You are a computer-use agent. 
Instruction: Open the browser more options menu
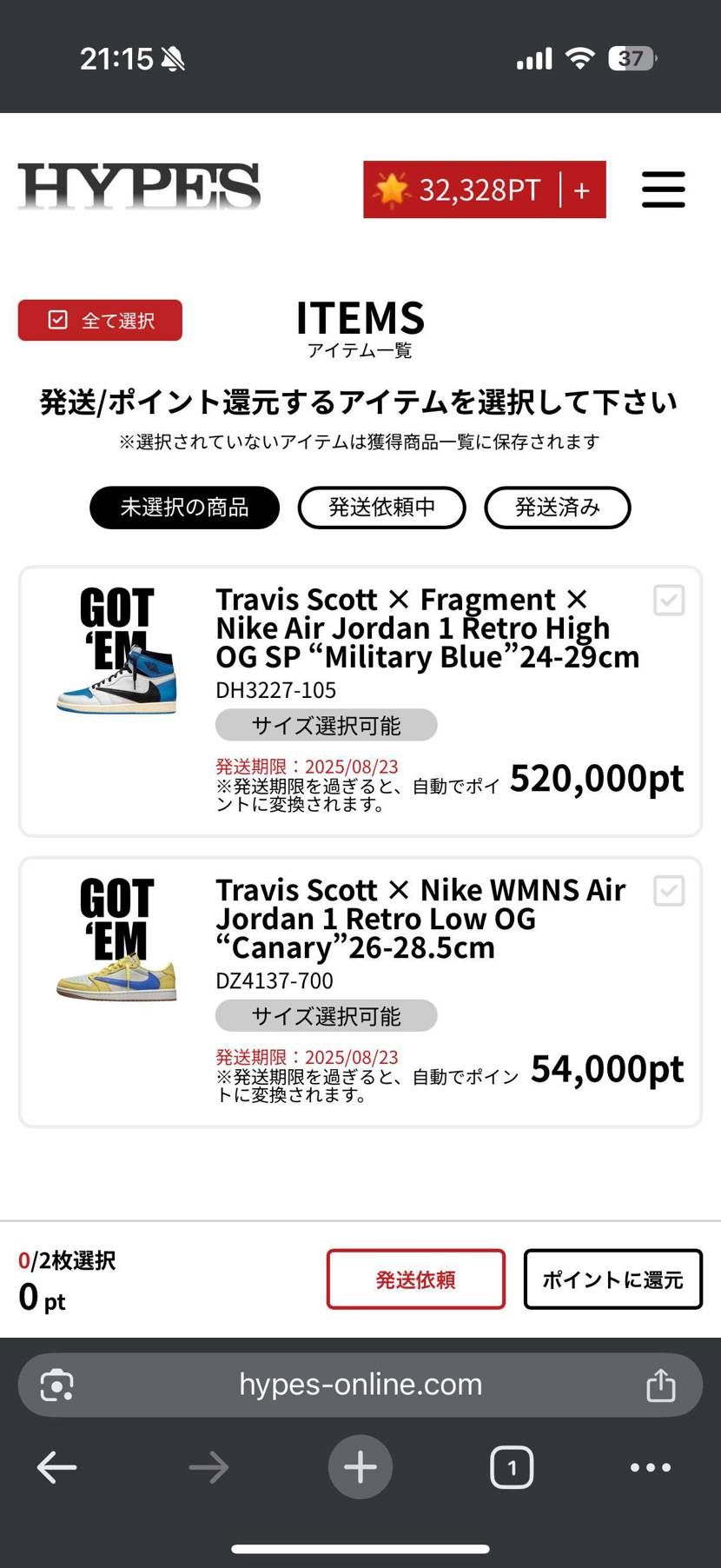[x=650, y=1467]
